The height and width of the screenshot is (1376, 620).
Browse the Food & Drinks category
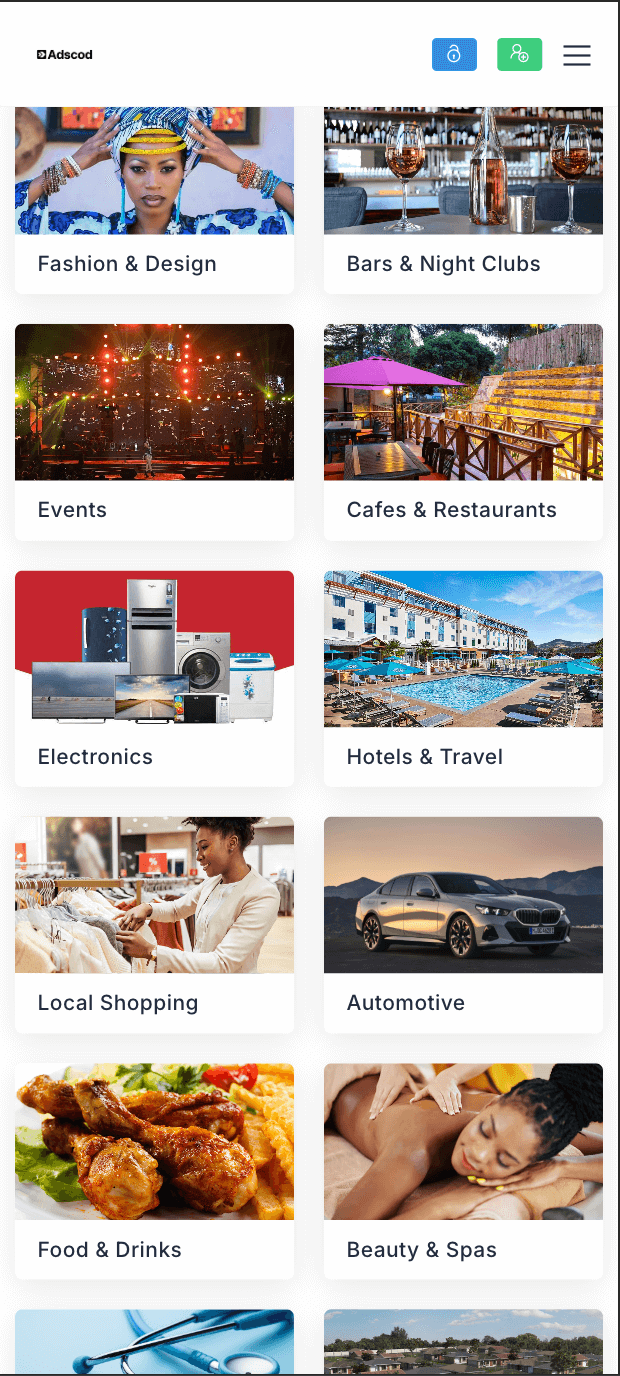coord(154,1171)
